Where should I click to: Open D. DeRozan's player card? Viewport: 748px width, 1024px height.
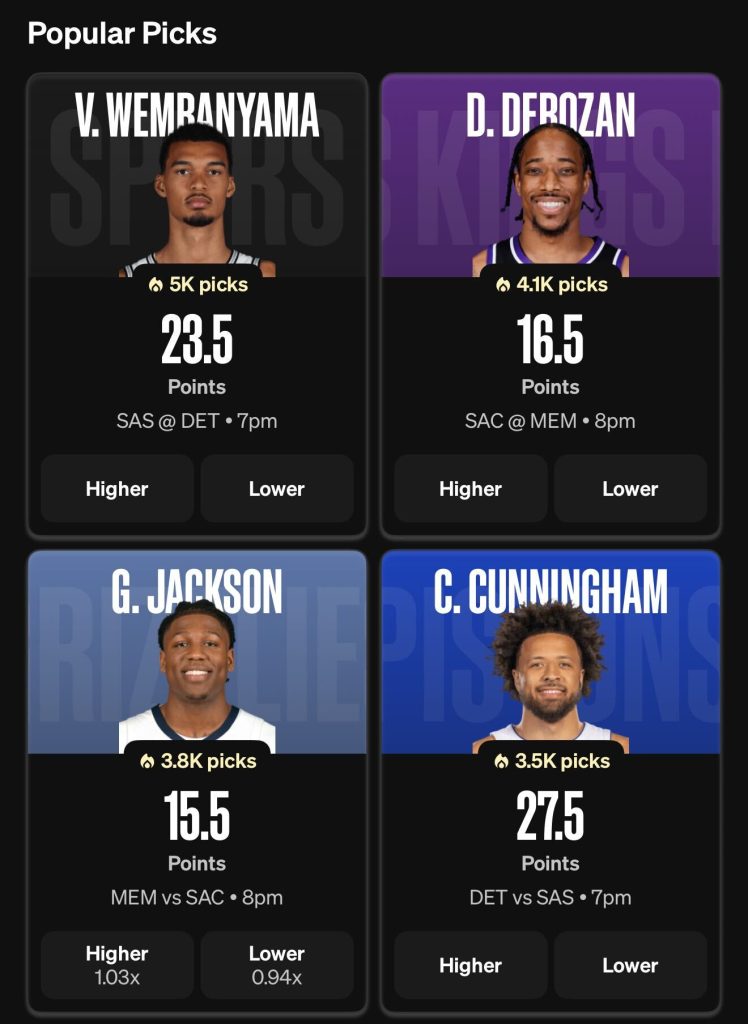point(550,190)
